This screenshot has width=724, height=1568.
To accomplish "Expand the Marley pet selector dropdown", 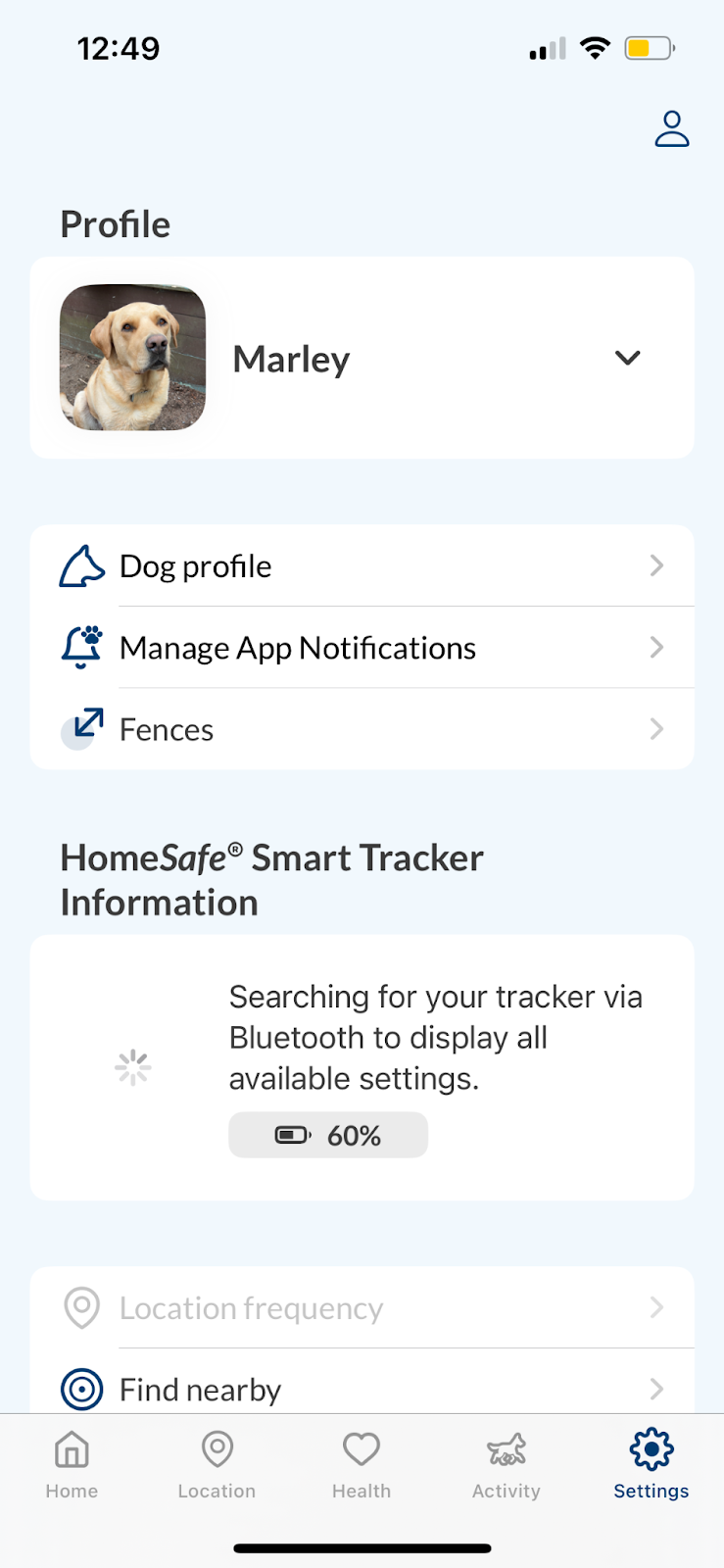I will pos(627,358).
